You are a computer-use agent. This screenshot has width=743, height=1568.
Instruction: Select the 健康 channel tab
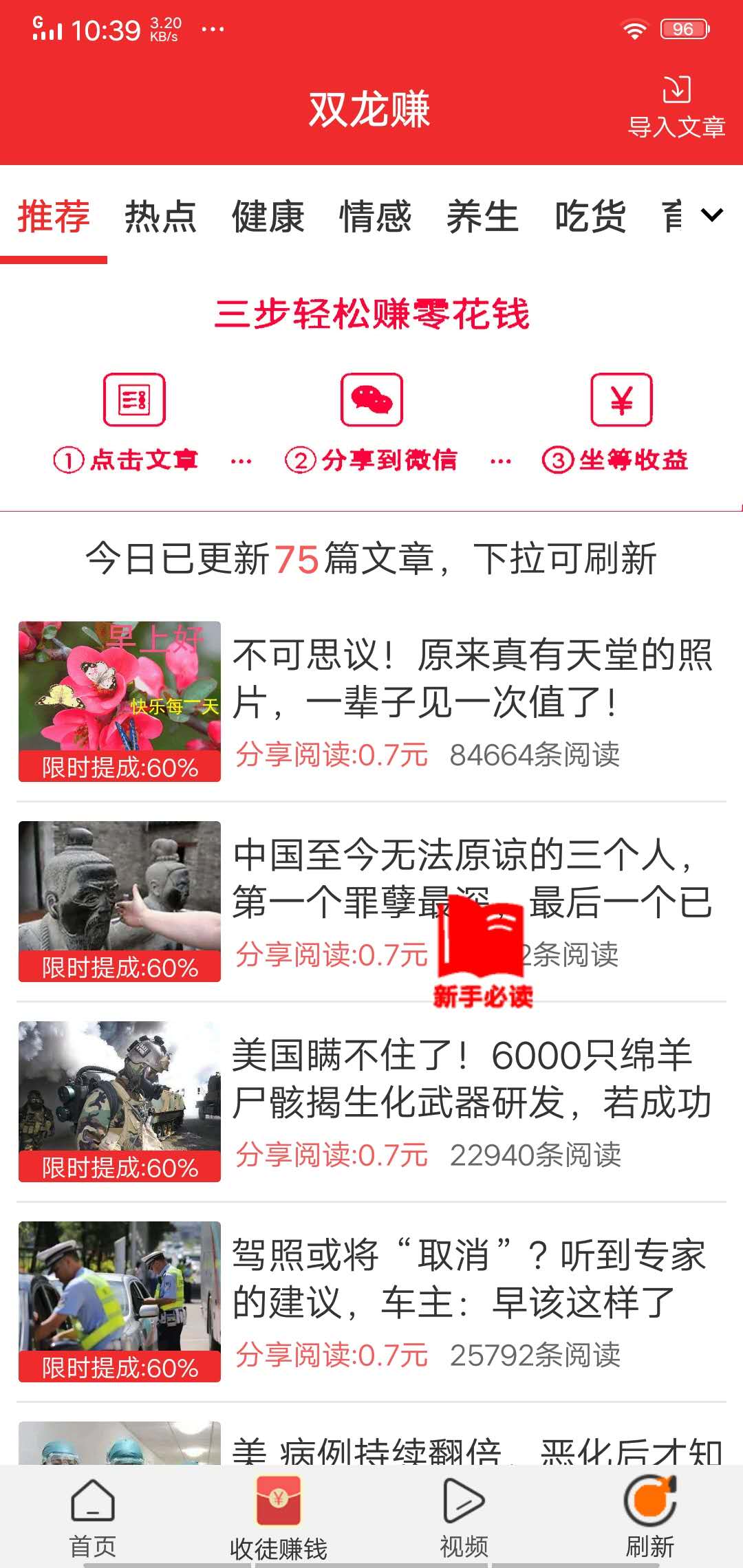pos(268,217)
